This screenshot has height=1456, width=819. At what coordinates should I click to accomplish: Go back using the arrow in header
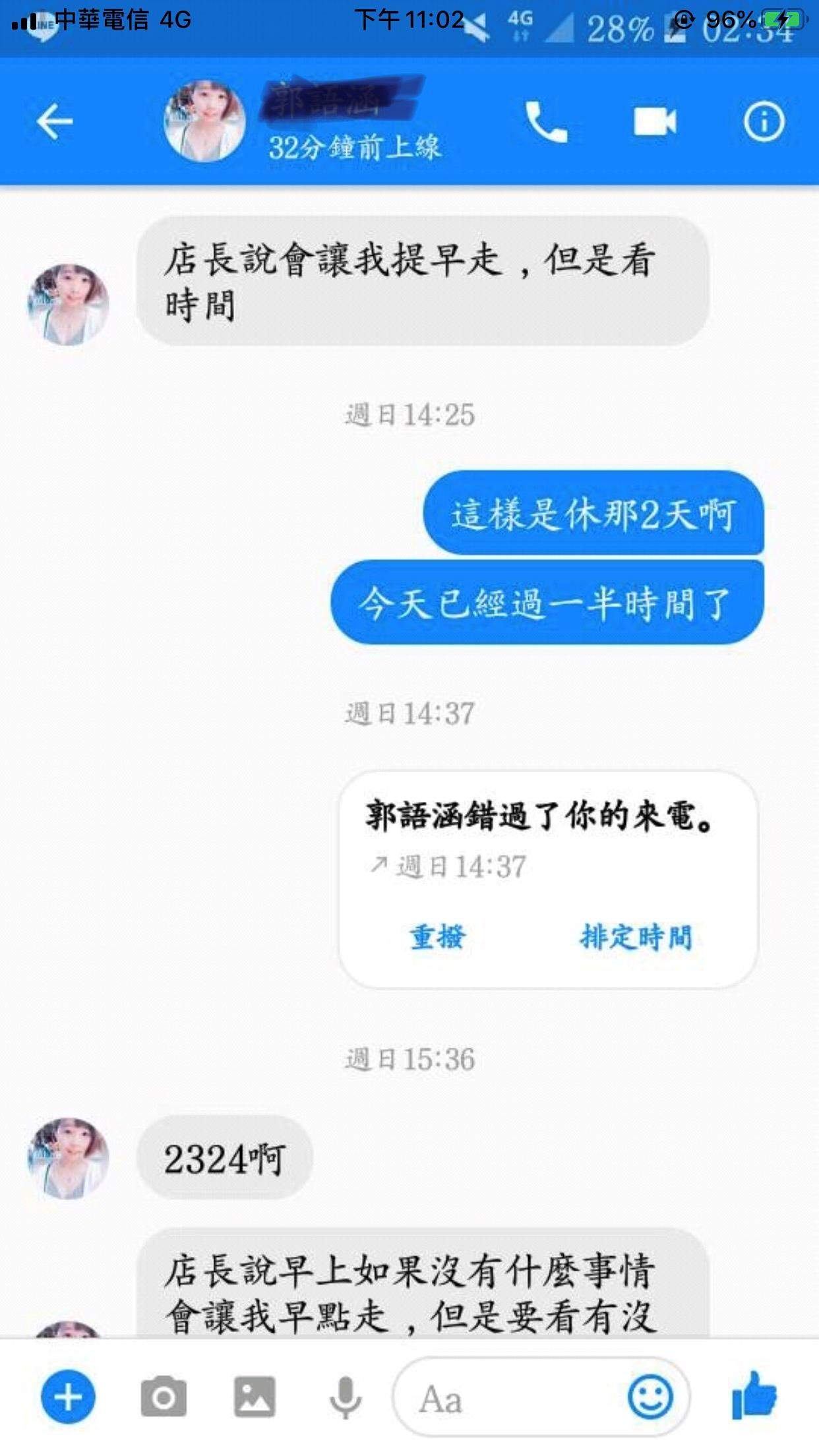[x=54, y=121]
